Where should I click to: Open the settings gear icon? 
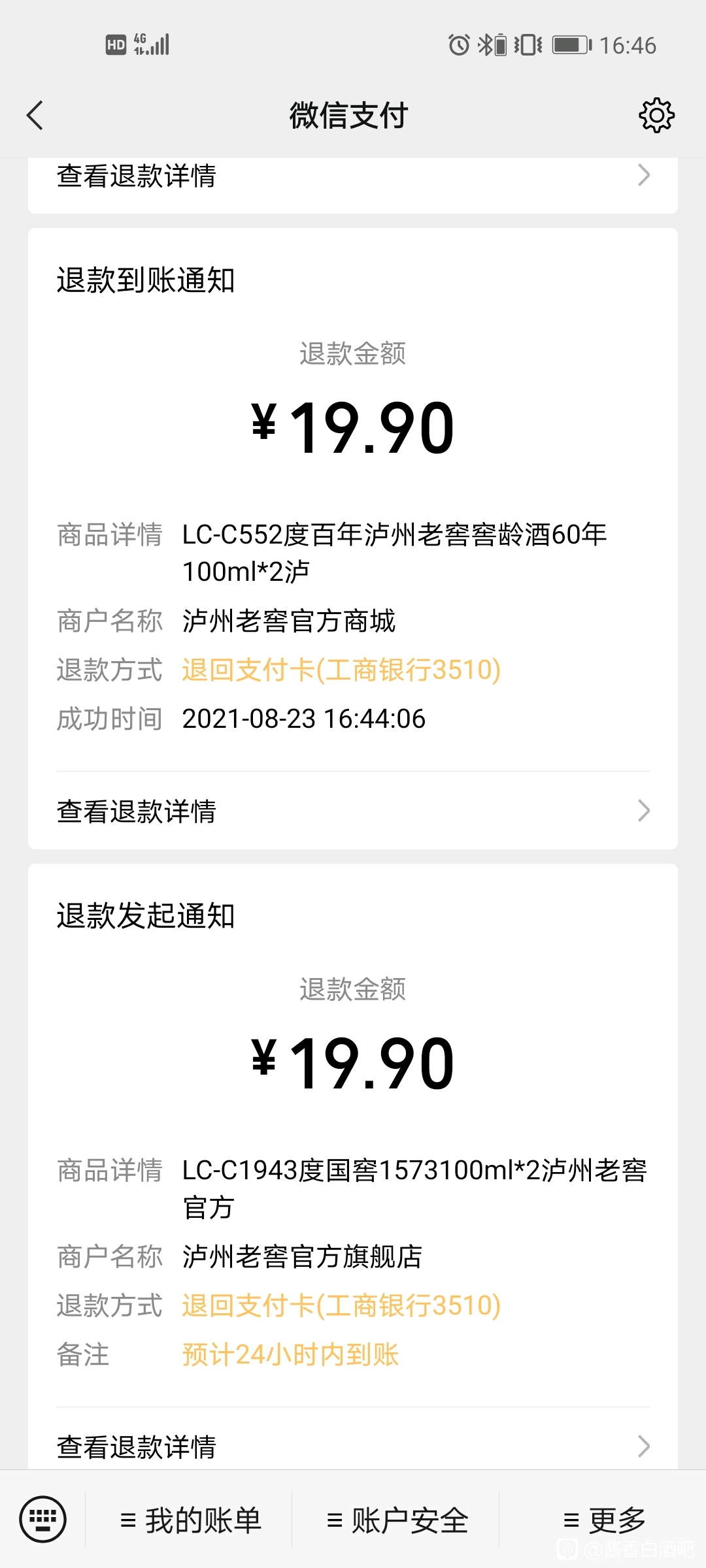(656, 116)
